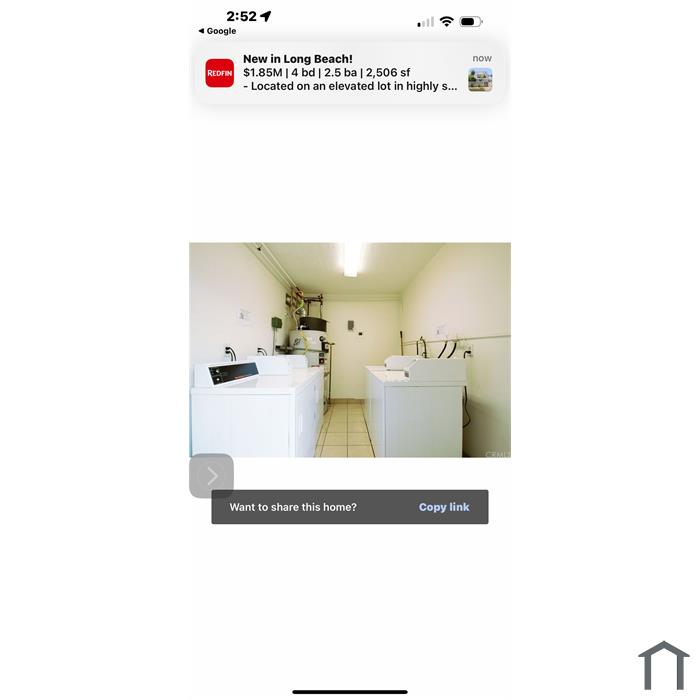The width and height of the screenshot is (700, 700).
Task: Return to Google via the back link
Action: click(217, 31)
